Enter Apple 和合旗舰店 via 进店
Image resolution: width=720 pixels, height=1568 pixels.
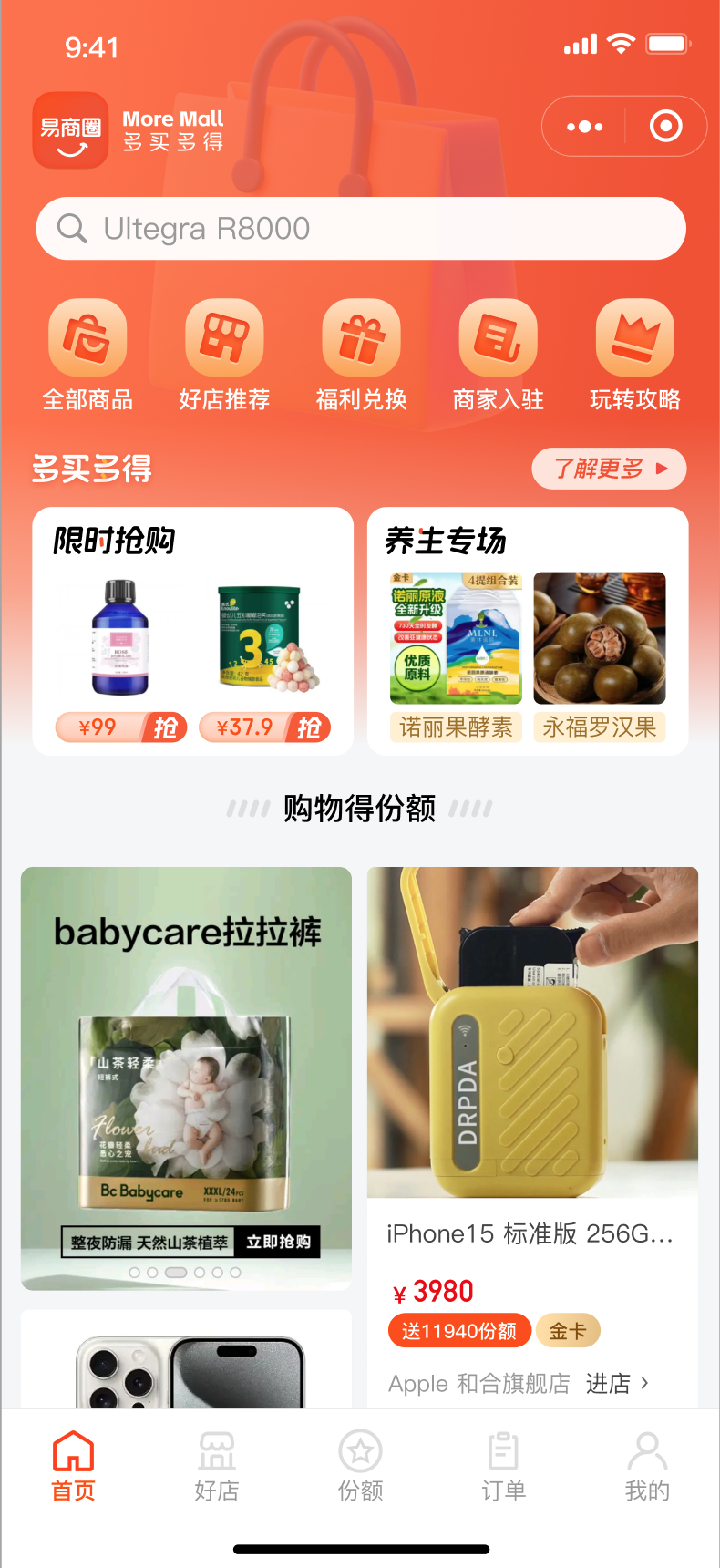click(x=616, y=1384)
